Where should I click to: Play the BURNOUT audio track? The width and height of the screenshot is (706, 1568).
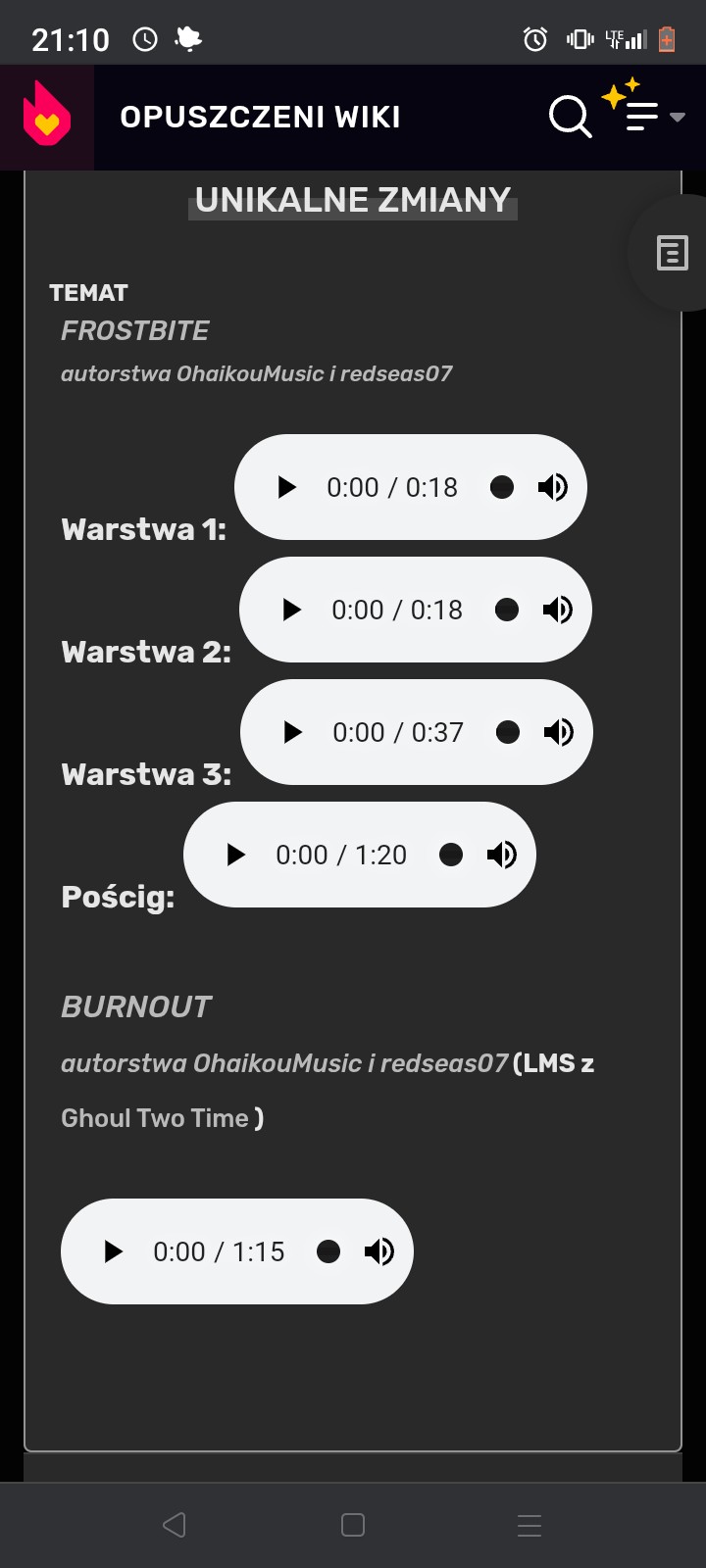pyautogui.click(x=113, y=1251)
